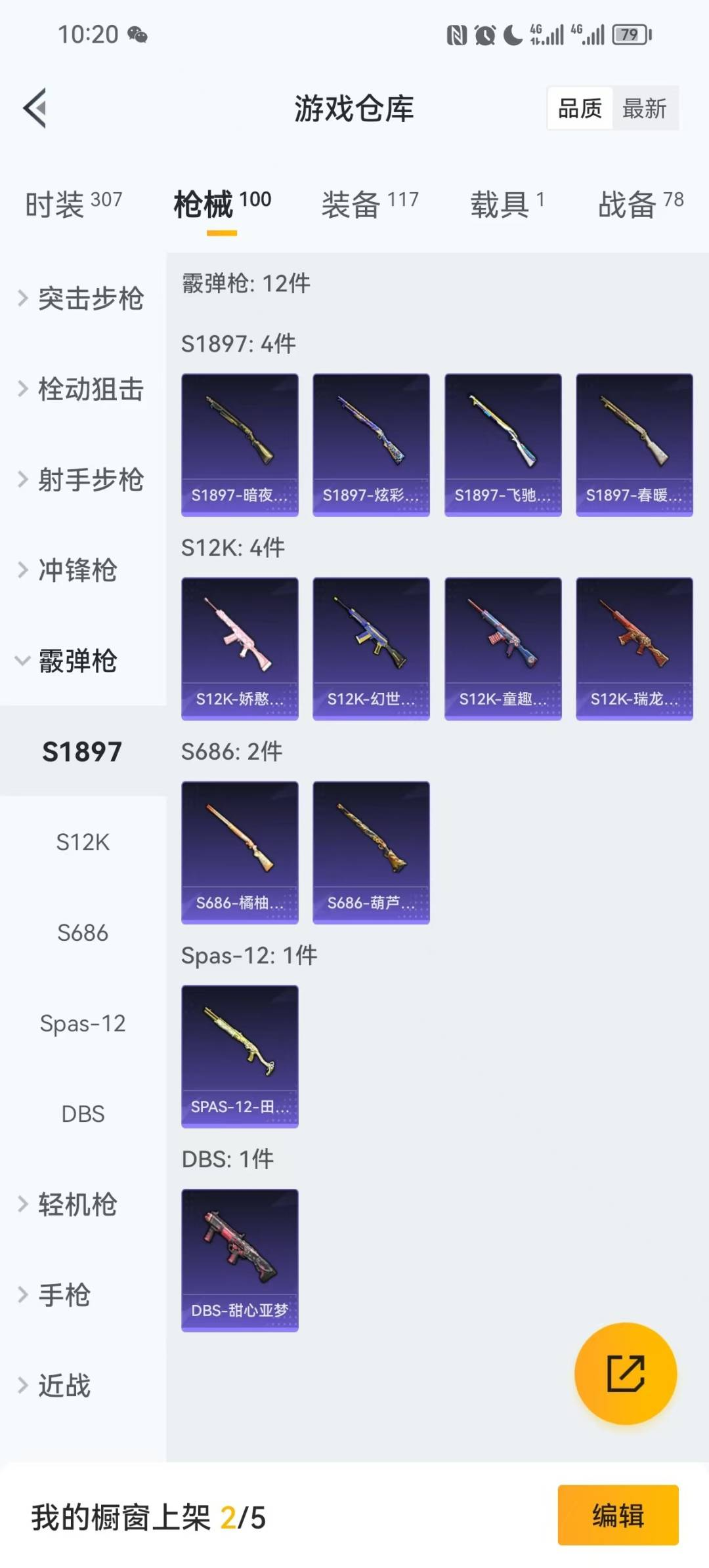Go back using the top-left arrow

tap(35, 108)
